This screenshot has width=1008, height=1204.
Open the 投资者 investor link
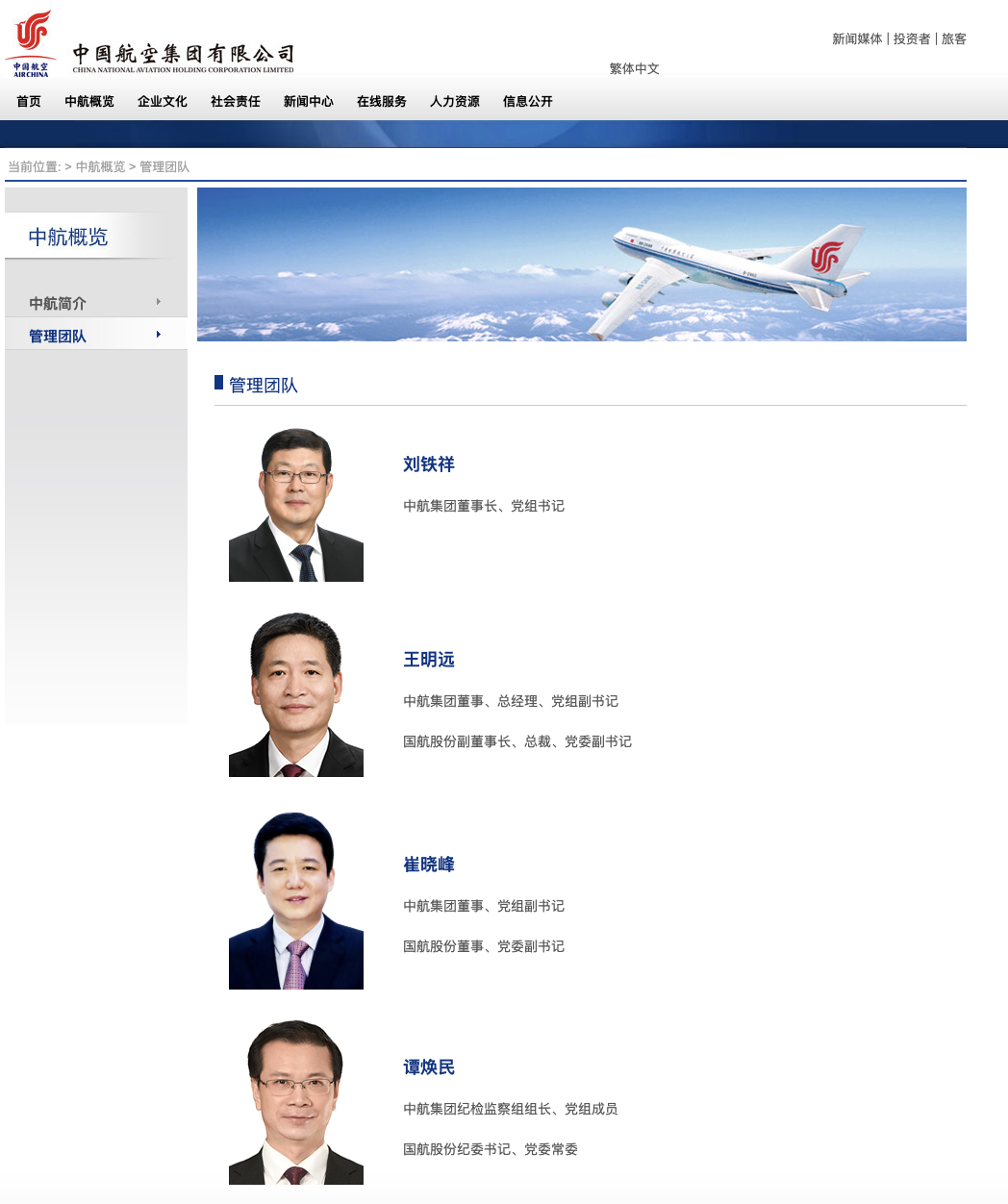912,39
